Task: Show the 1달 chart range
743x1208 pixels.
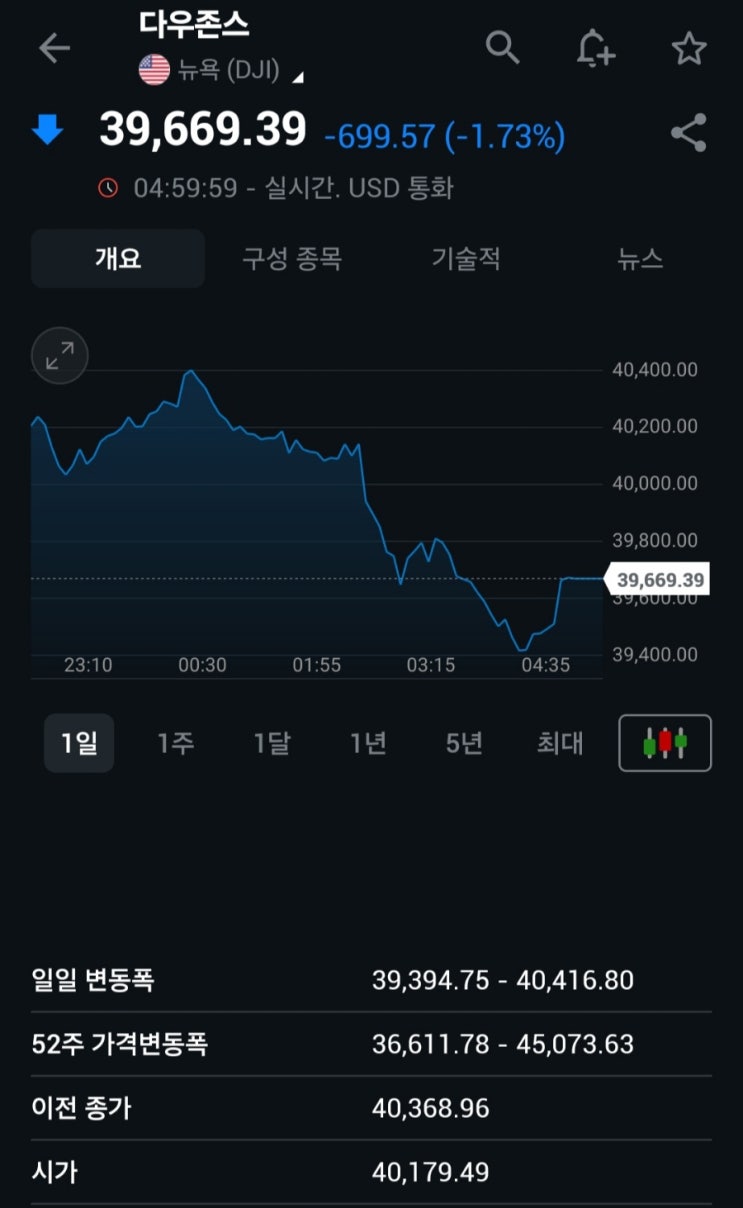Action: 272,743
